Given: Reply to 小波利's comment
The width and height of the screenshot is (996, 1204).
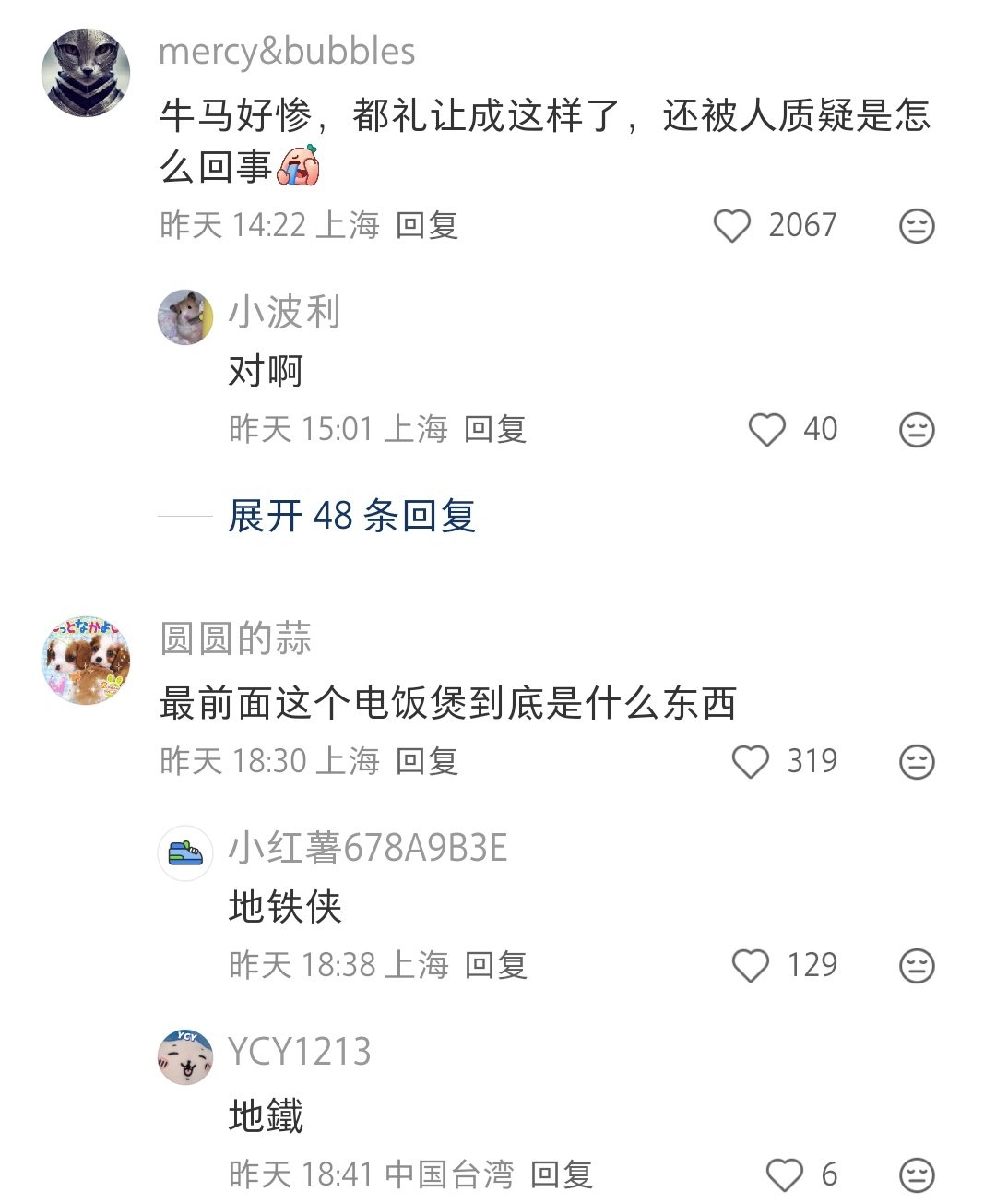Looking at the screenshot, I should click(x=495, y=429).
